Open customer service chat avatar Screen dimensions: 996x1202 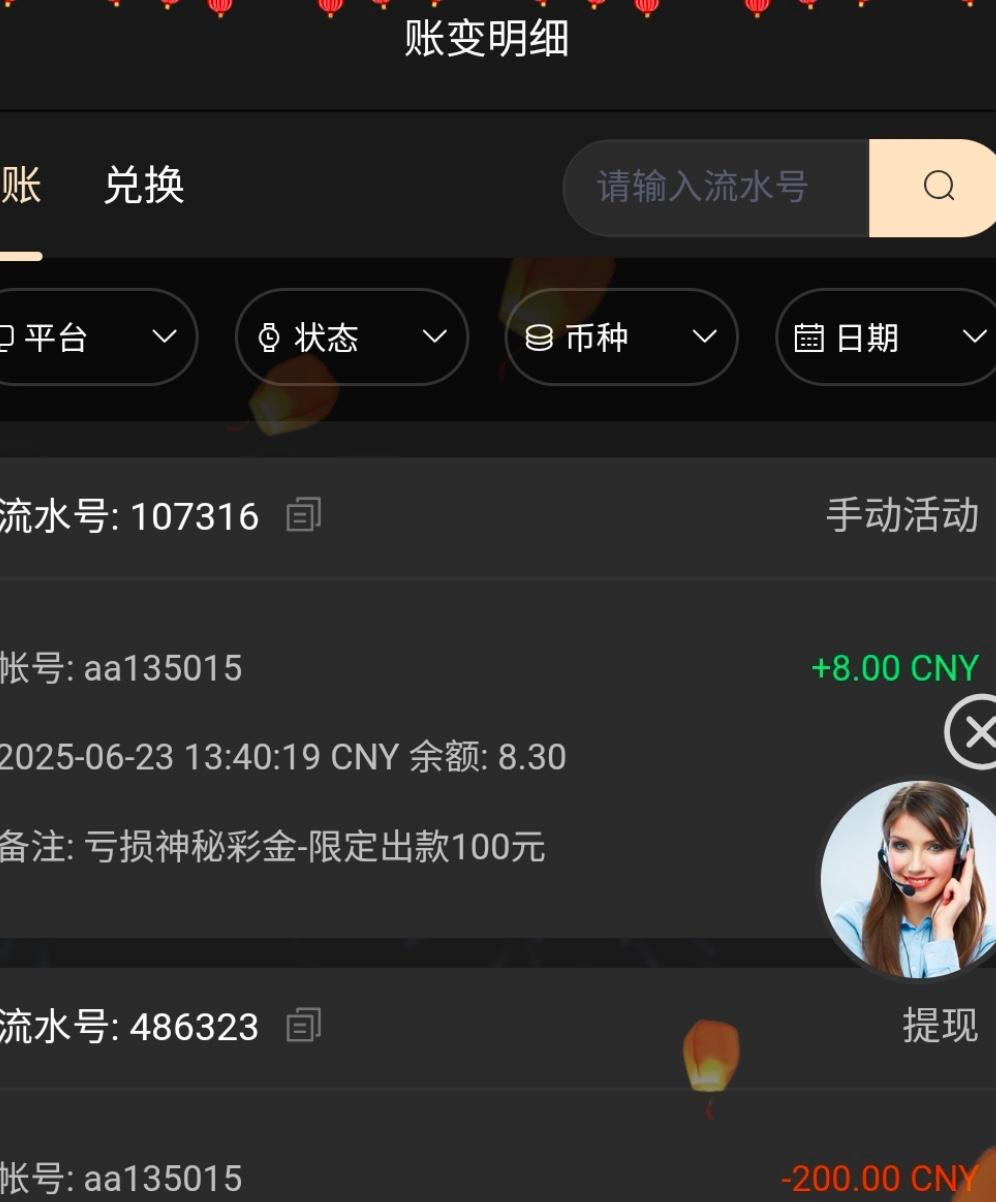tap(906, 877)
